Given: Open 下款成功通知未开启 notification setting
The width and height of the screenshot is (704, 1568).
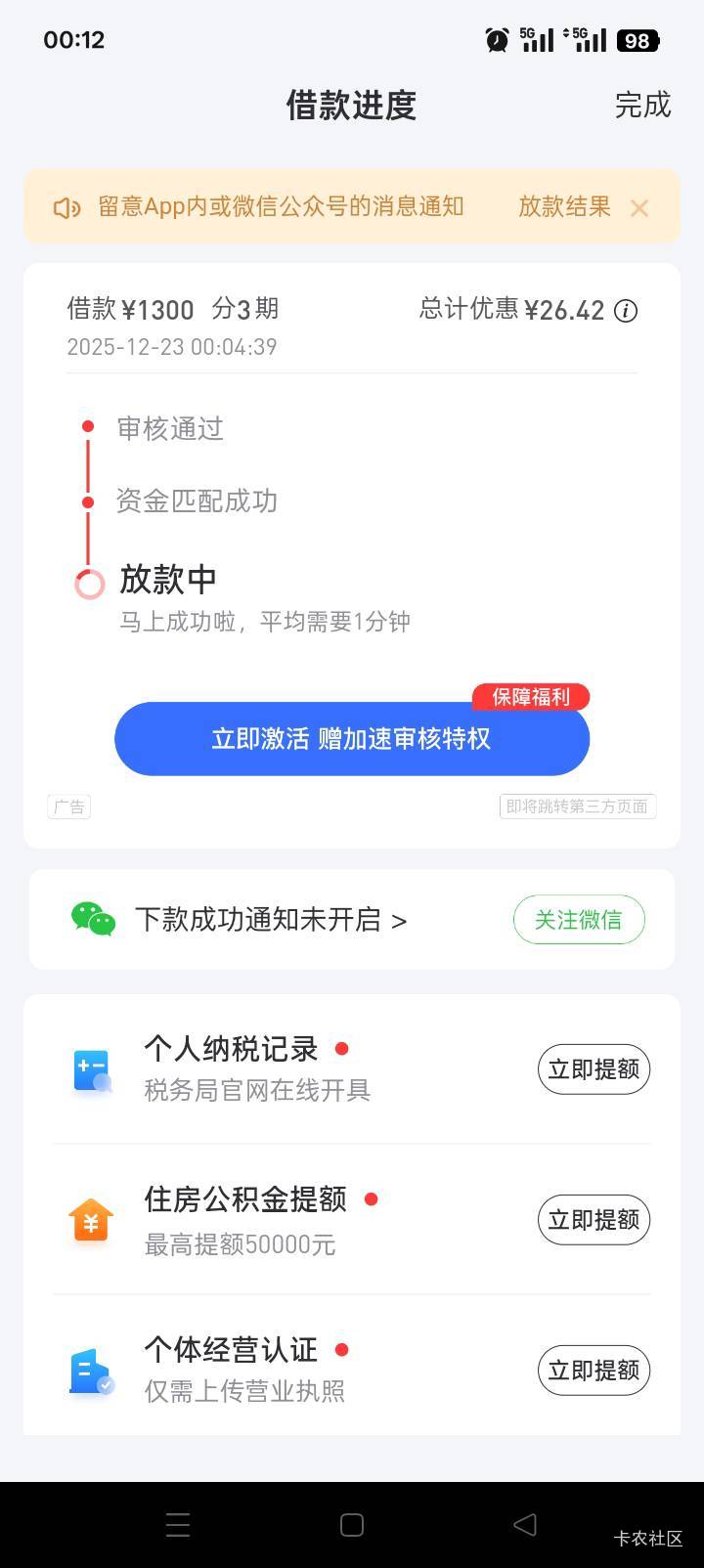Looking at the screenshot, I should click(x=271, y=920).
